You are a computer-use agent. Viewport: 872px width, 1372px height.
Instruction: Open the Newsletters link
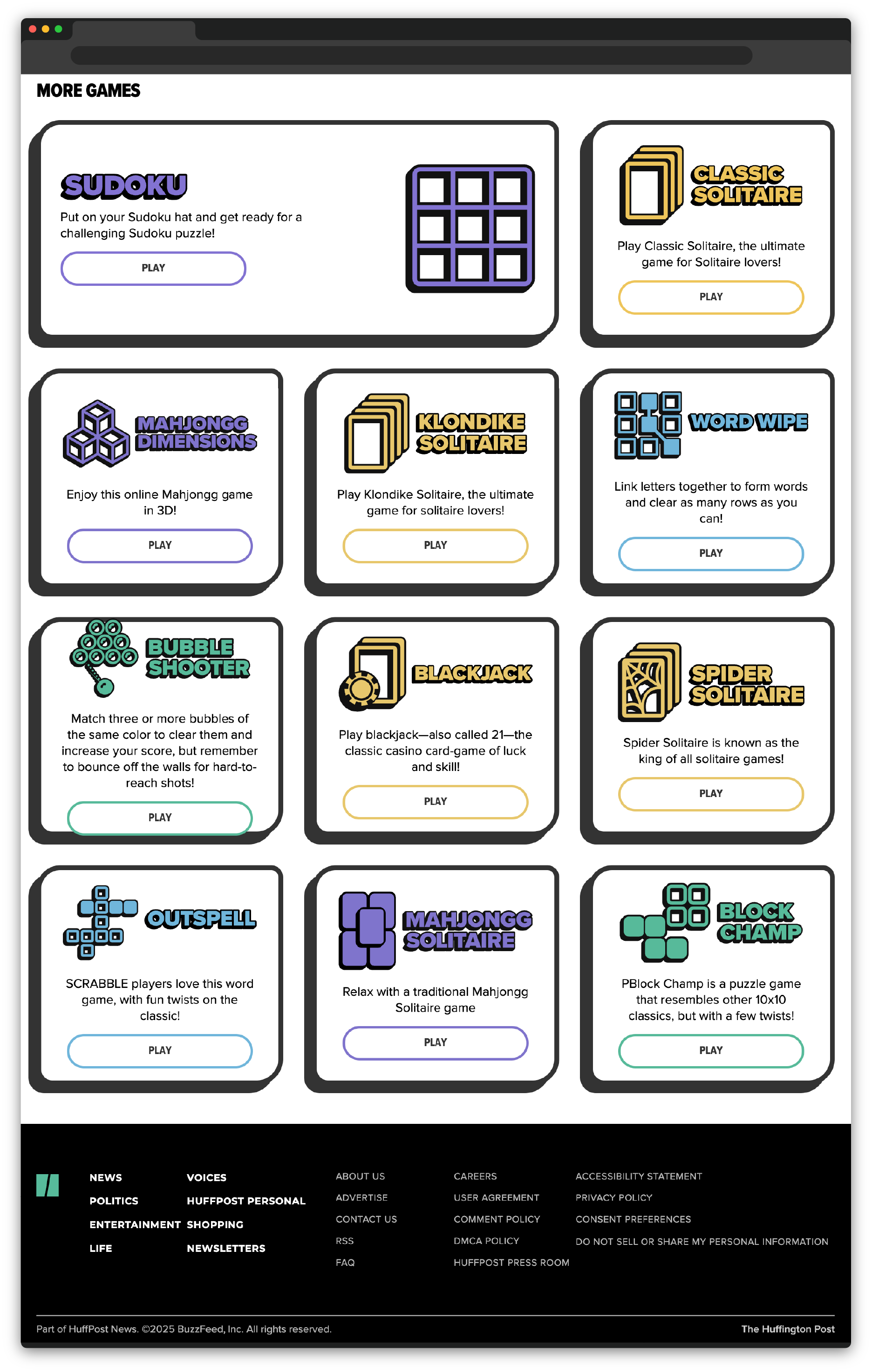[226, 1248]
